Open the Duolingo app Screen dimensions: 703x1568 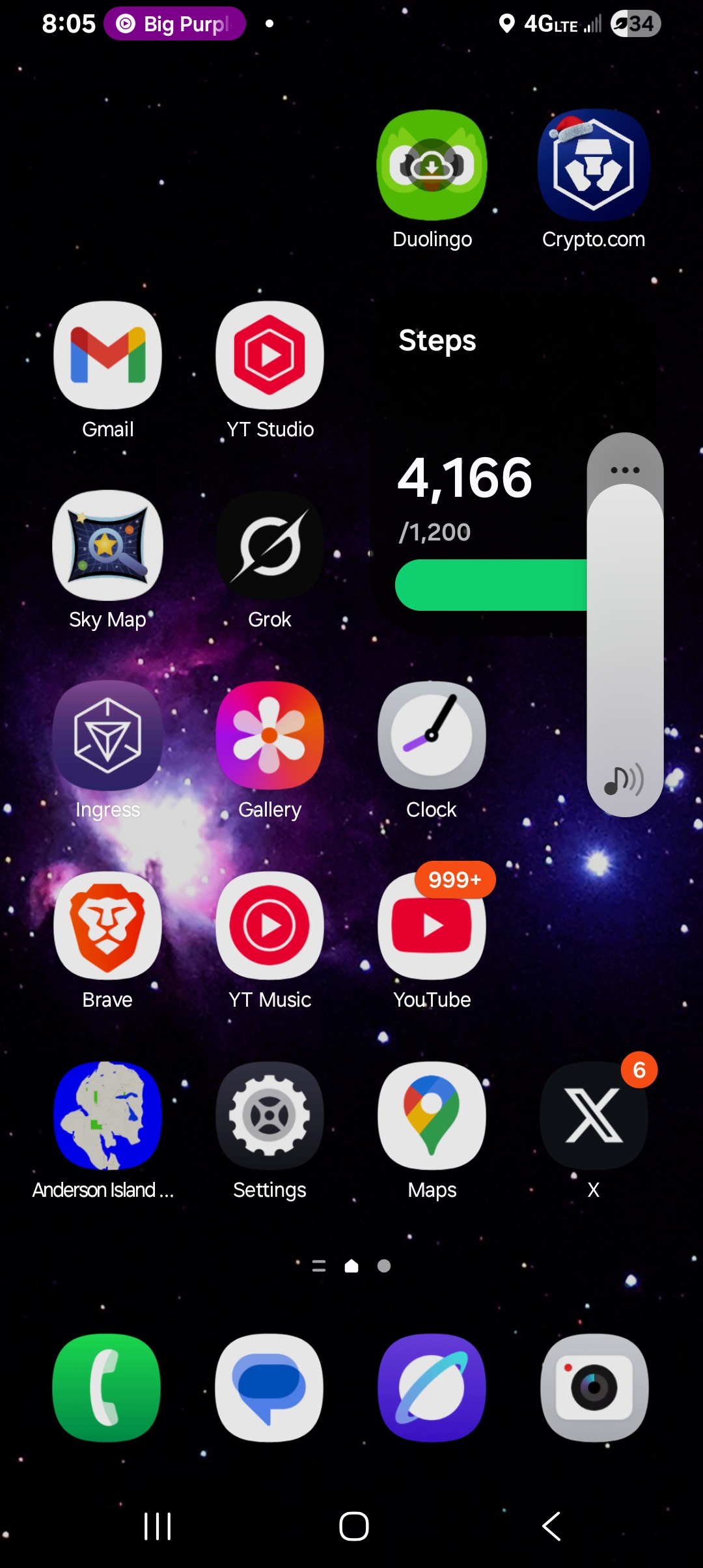coord(432,165)
